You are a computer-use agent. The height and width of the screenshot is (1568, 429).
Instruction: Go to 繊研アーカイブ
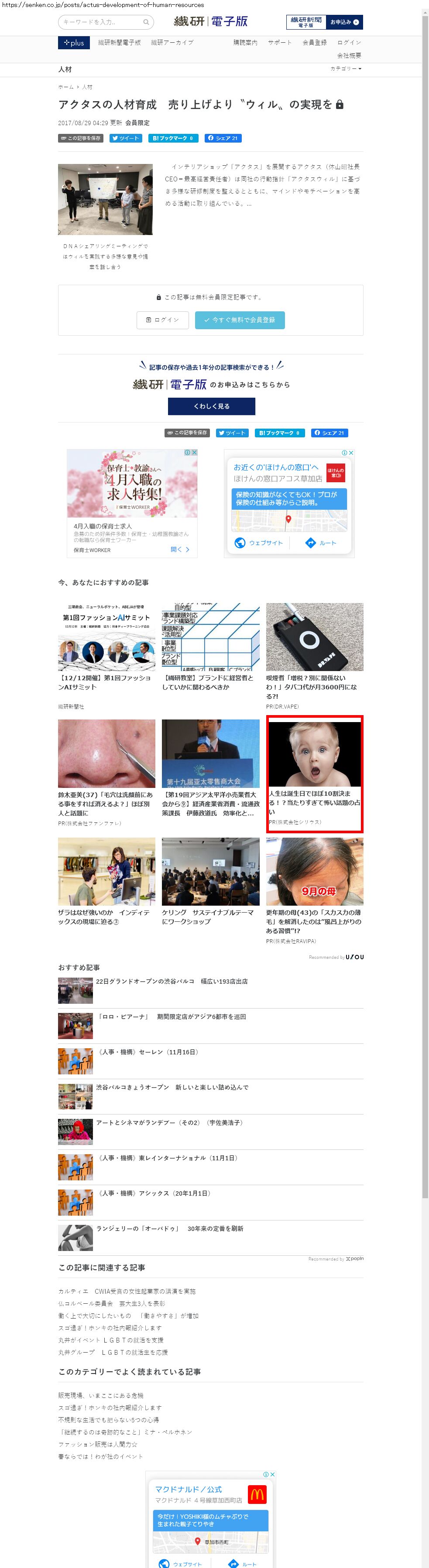click(x=172, y=43)
